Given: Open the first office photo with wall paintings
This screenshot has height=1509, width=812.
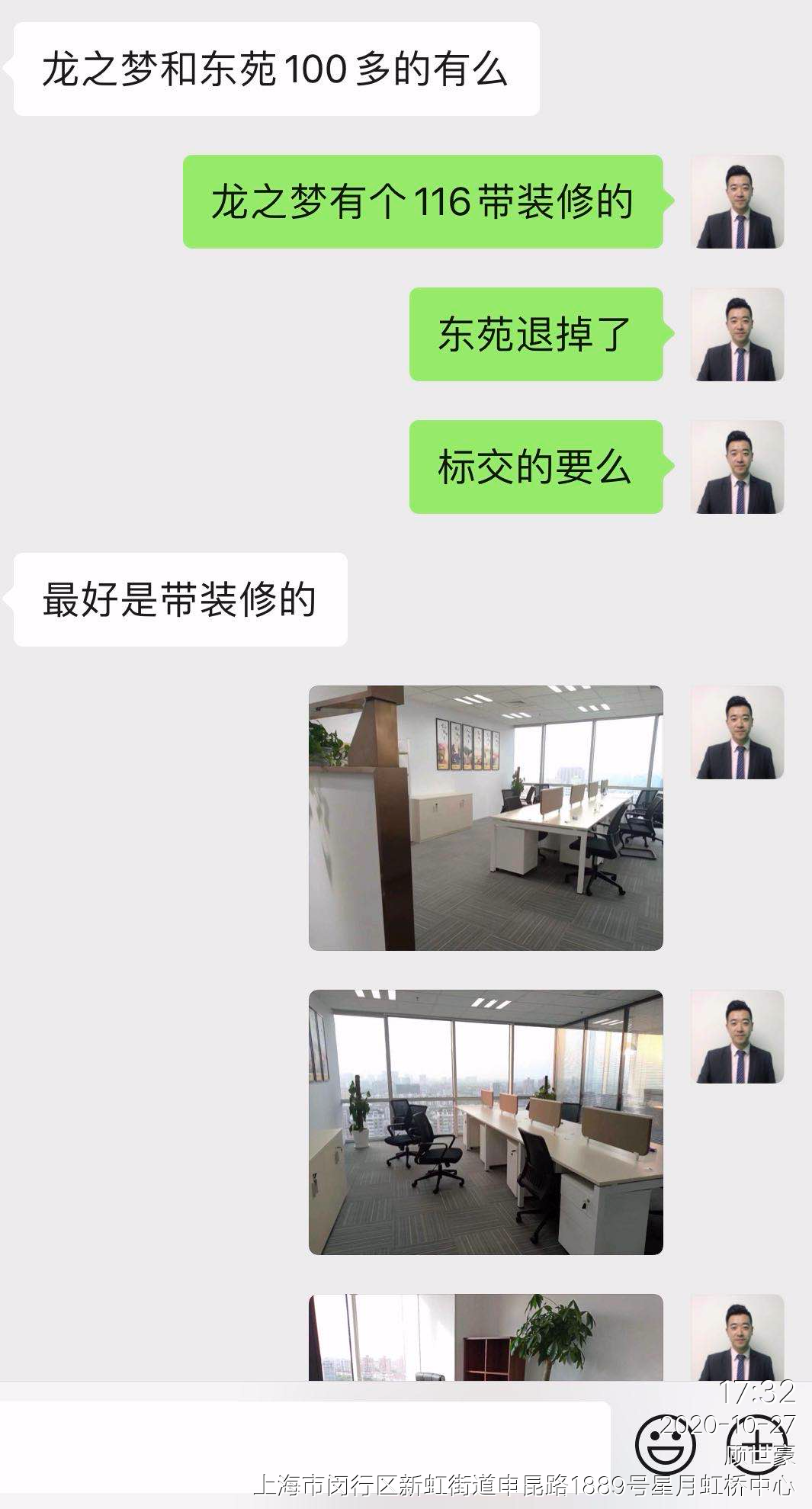Looking at the screenshot, I should click(x=486, y=817).
